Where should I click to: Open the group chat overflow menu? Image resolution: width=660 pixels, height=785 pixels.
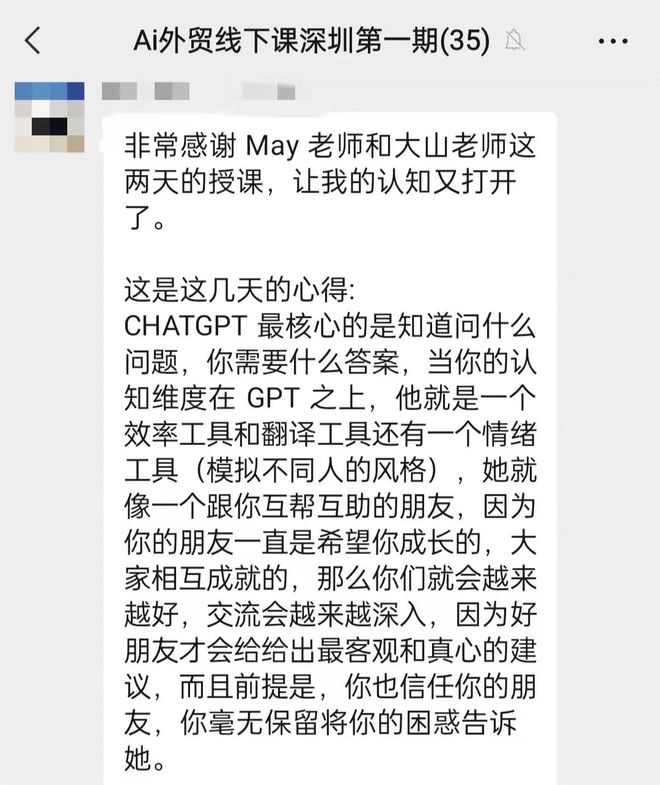(612, 41)
